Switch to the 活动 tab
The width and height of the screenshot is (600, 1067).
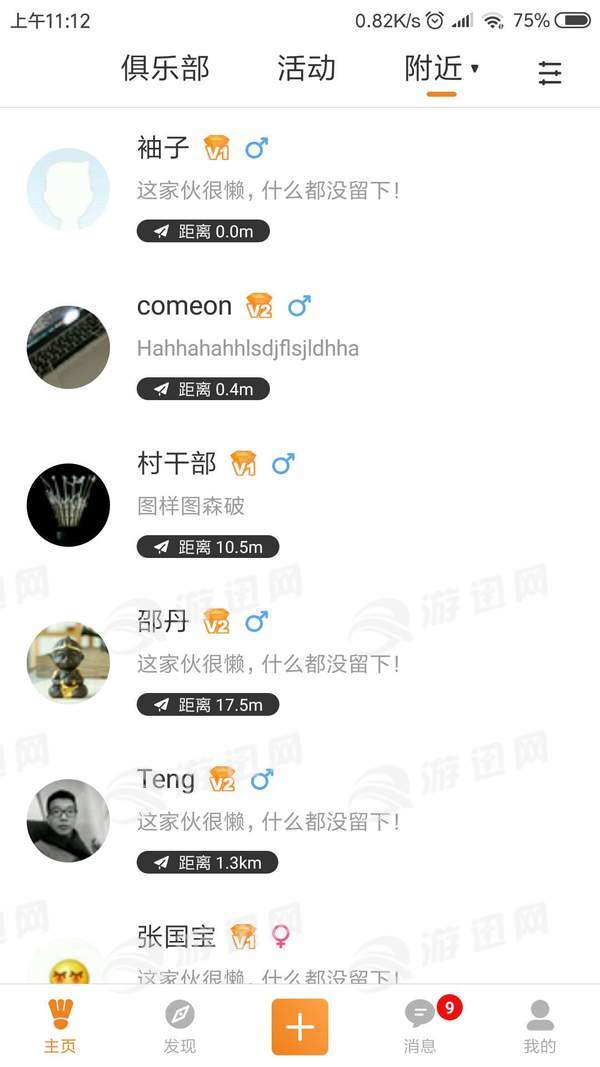306,69
